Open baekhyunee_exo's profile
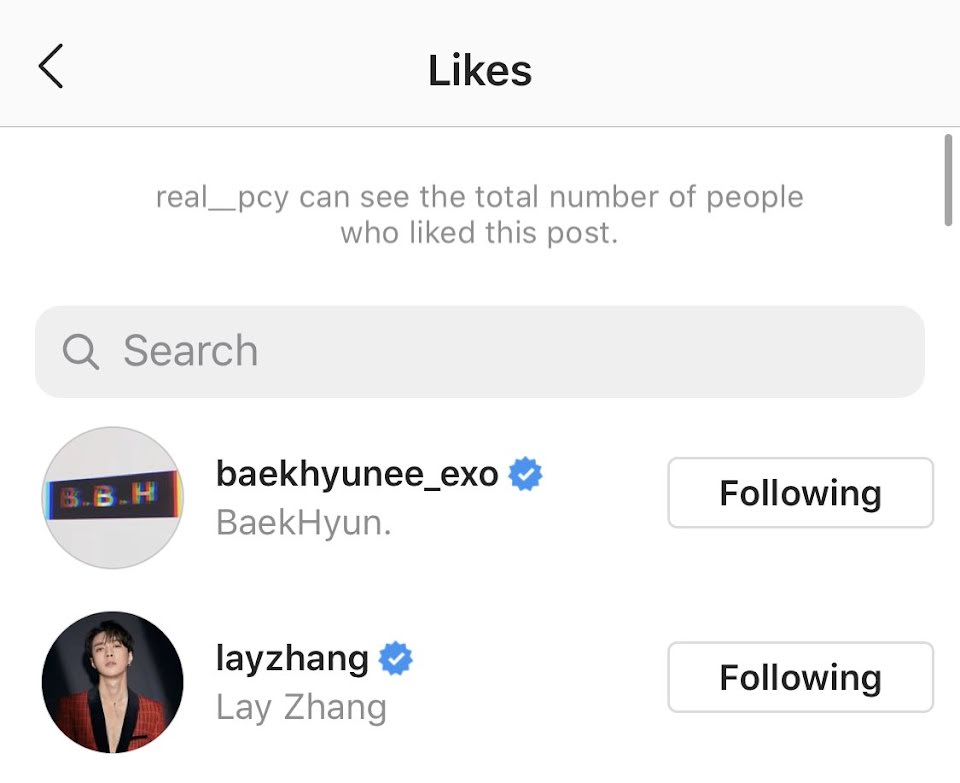Screen dimensions: 960x783 coord(357,474)
